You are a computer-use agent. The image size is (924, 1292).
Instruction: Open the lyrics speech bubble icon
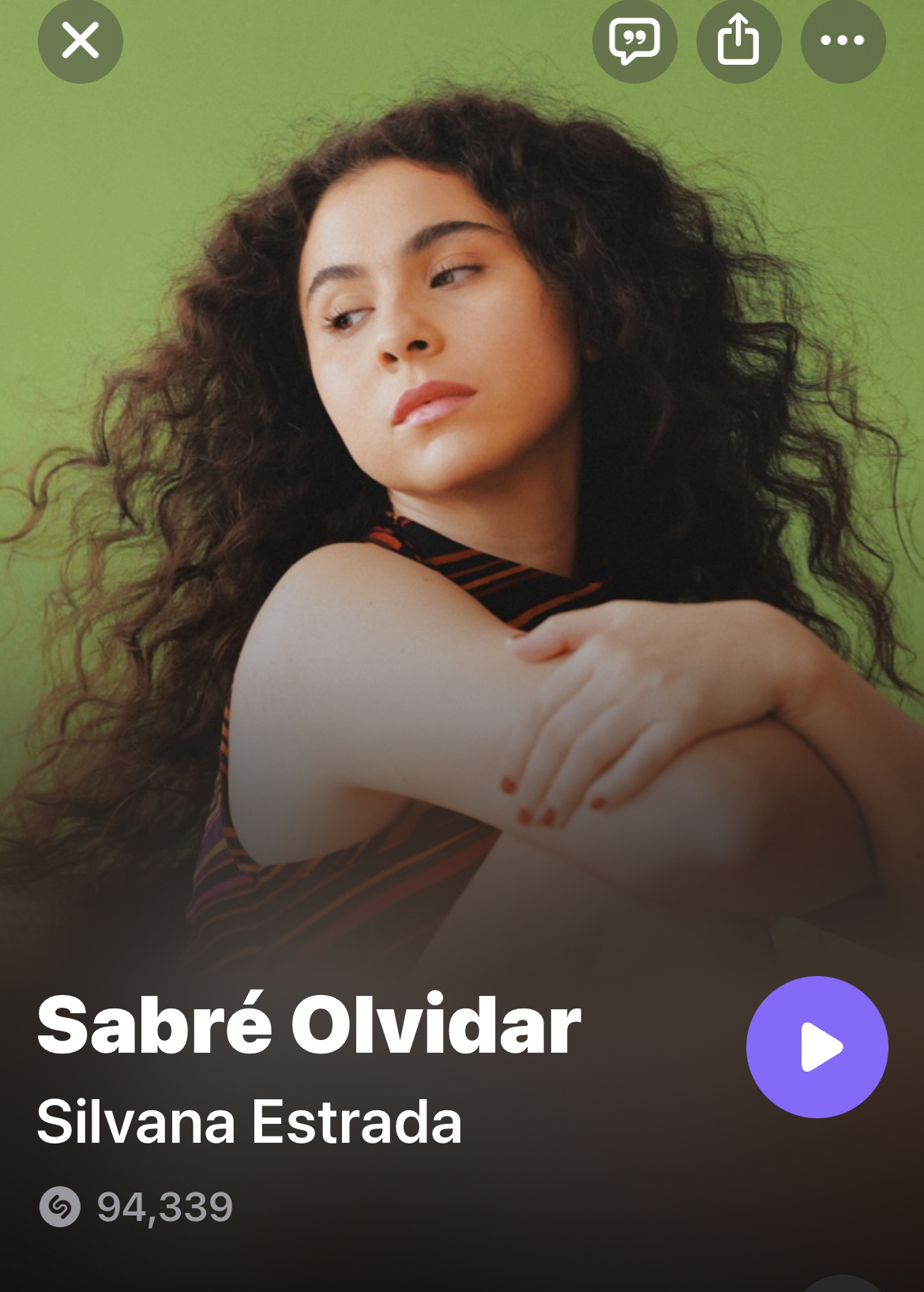pos(634,40)
